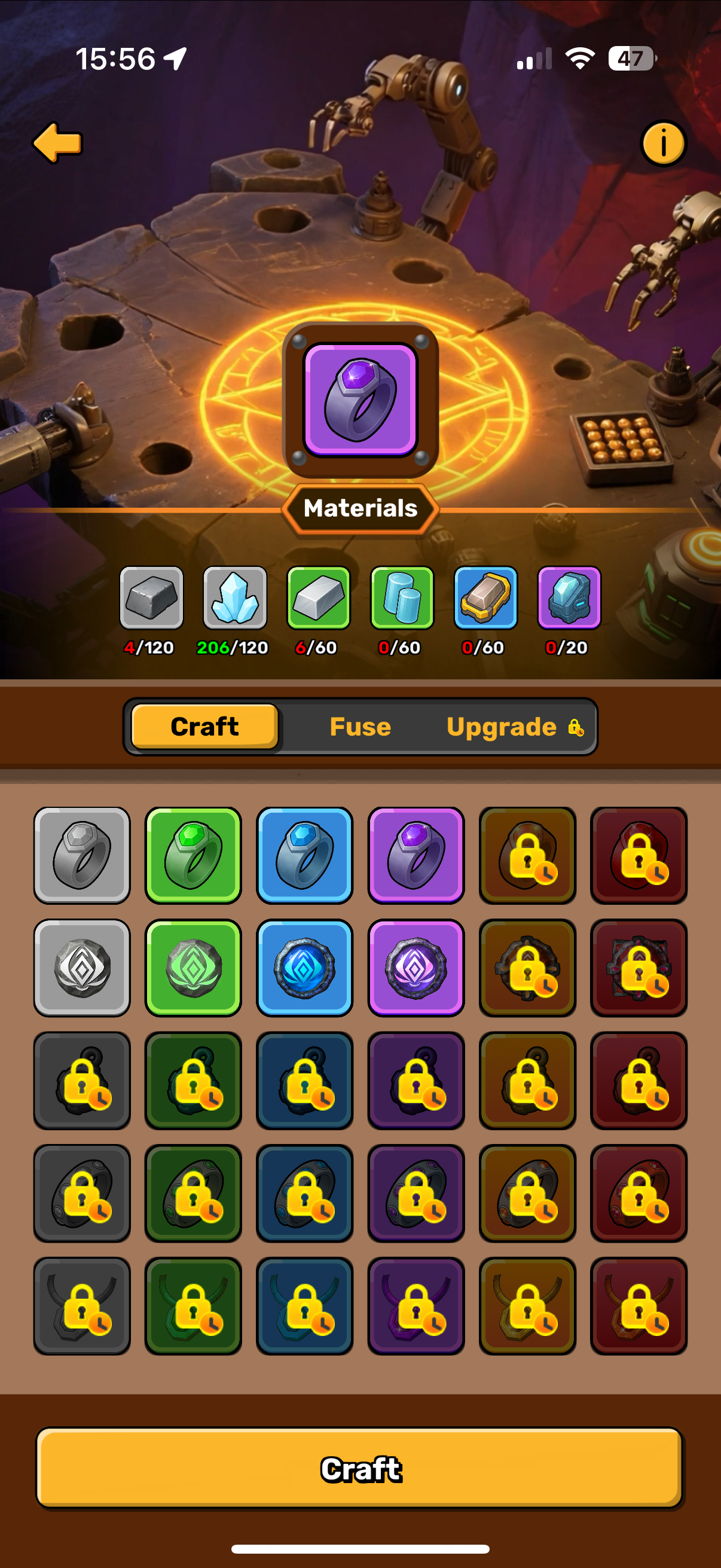
Task: Select the blue rune stone recipe
Action: click(304, 967)
